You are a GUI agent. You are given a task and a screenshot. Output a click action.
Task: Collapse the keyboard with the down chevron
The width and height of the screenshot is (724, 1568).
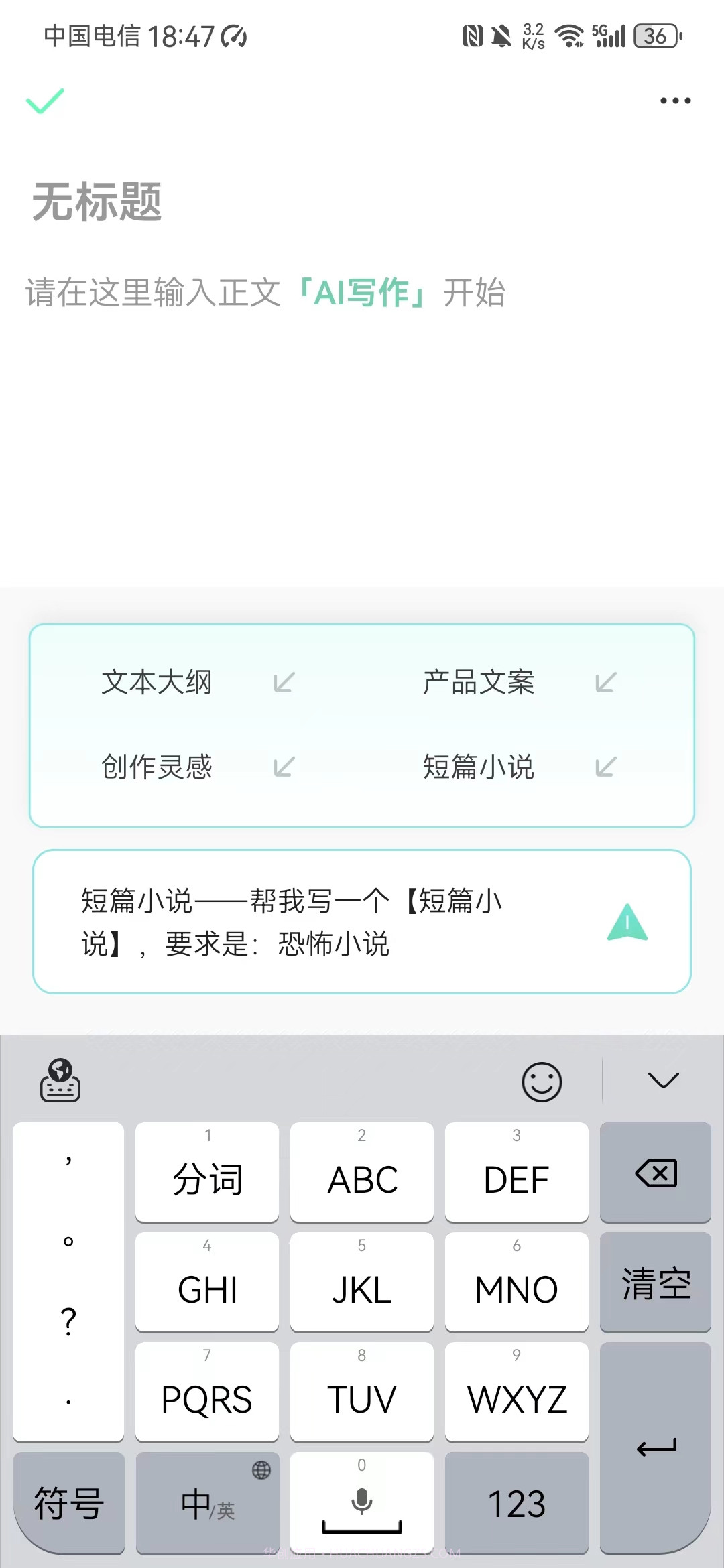pyautogui.click(x=662, y=1079)
